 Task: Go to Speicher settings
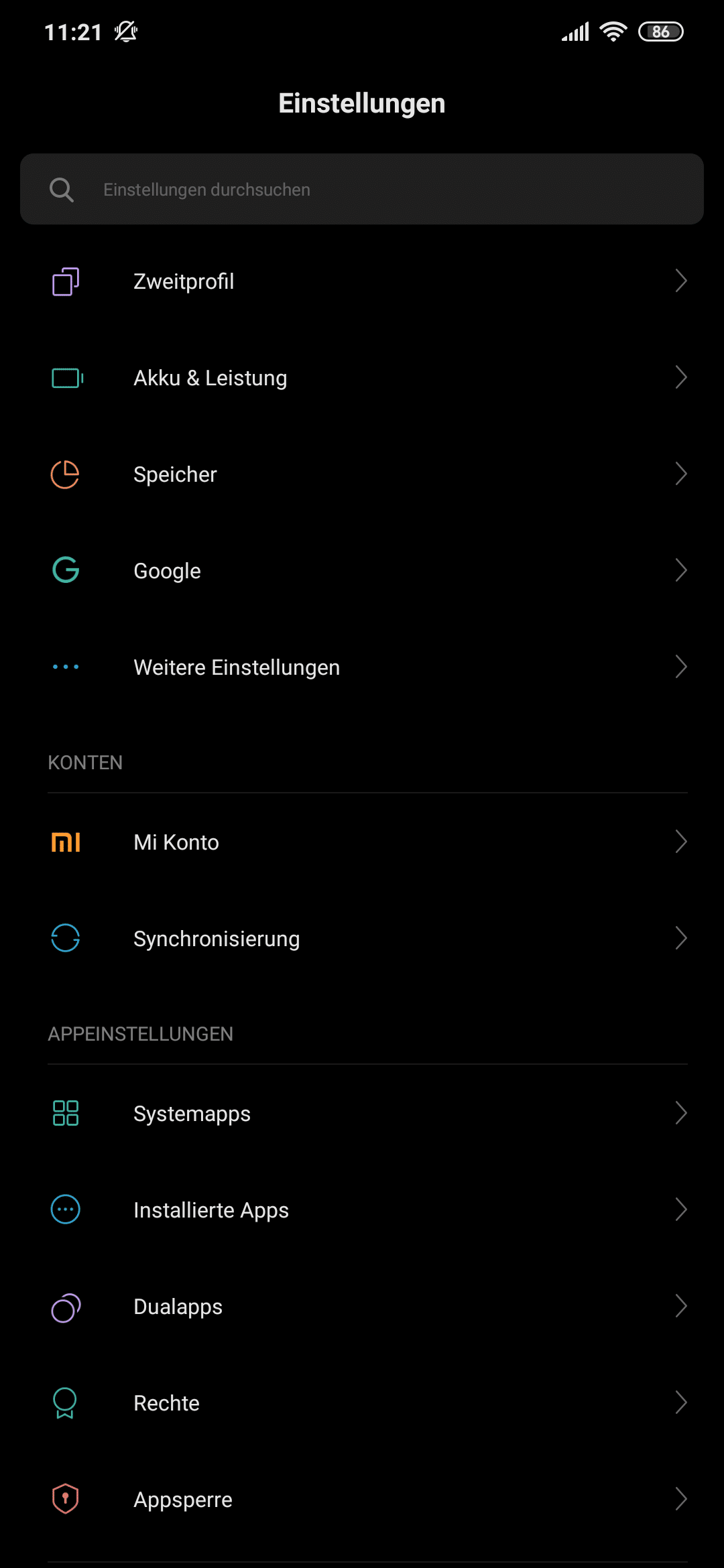click(x=362, y=474)
